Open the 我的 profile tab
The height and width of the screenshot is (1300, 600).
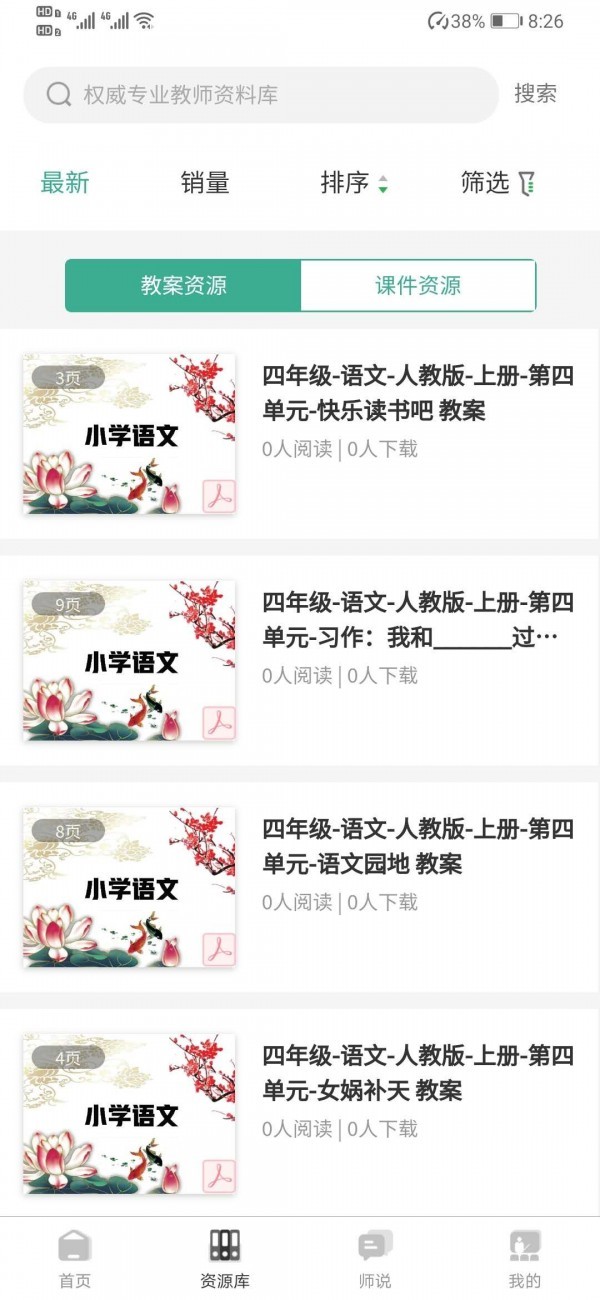pyautogui.click(x=524, y=1258)
